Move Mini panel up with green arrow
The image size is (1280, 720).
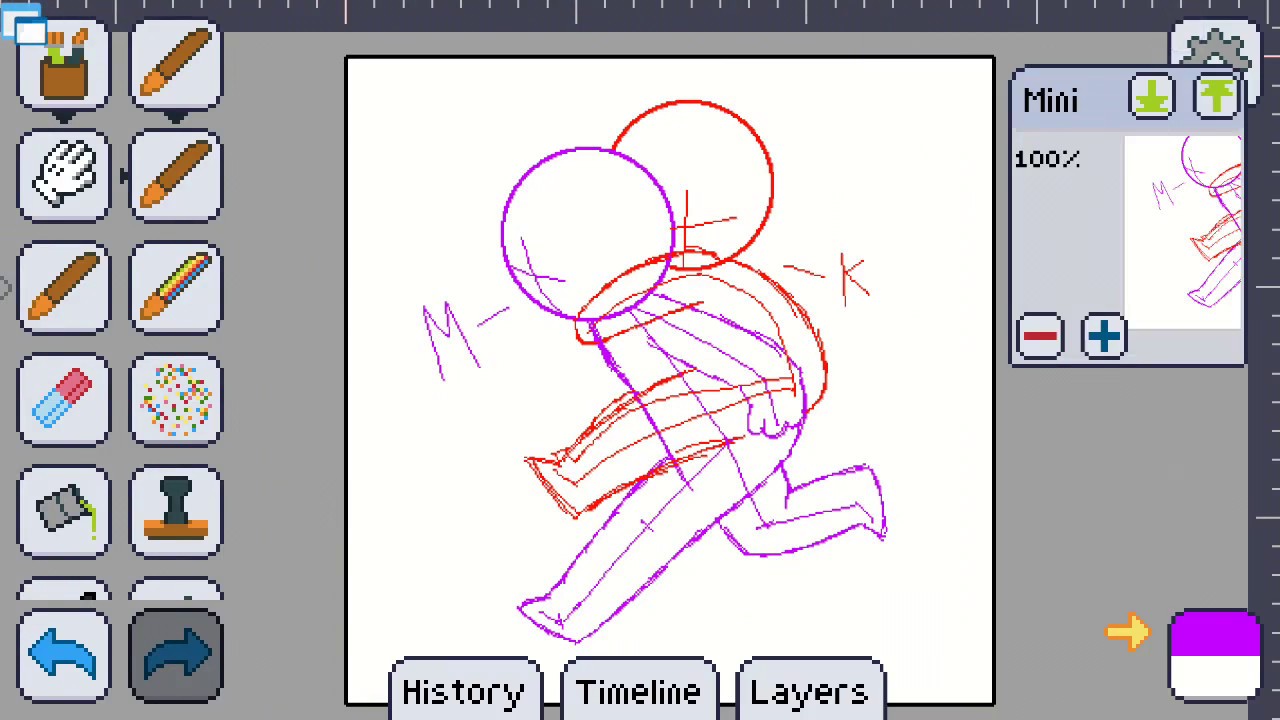(1216, 97)
